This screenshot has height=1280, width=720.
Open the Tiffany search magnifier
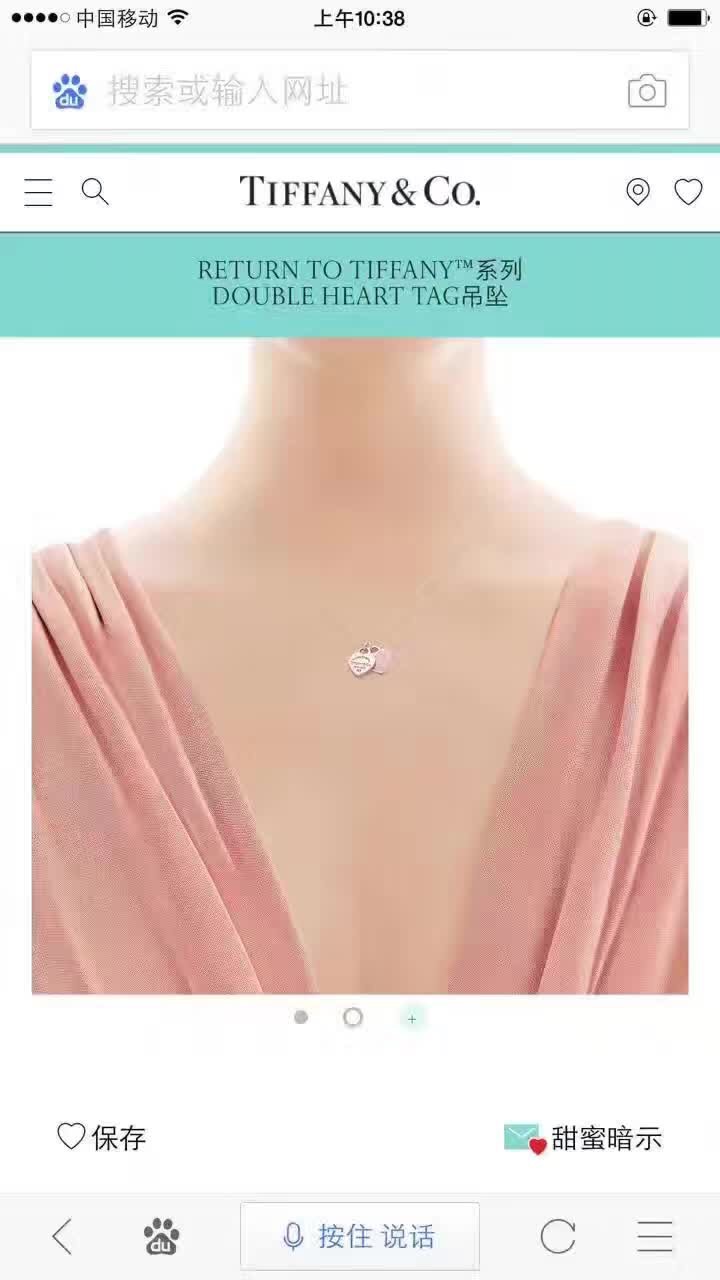click(96, 191)
